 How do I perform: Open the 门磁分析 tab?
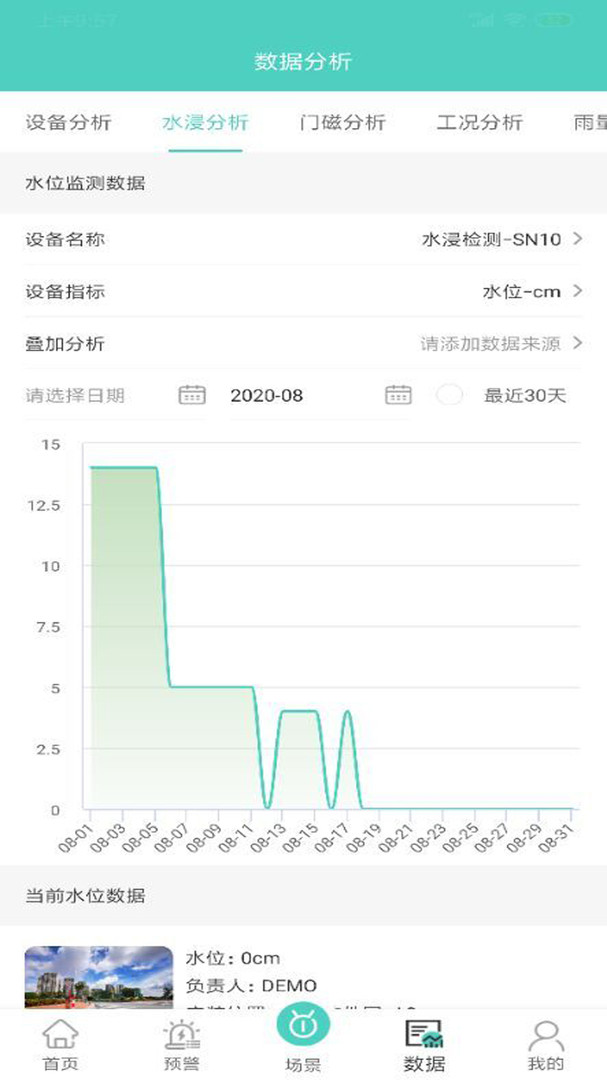(343, 123)
